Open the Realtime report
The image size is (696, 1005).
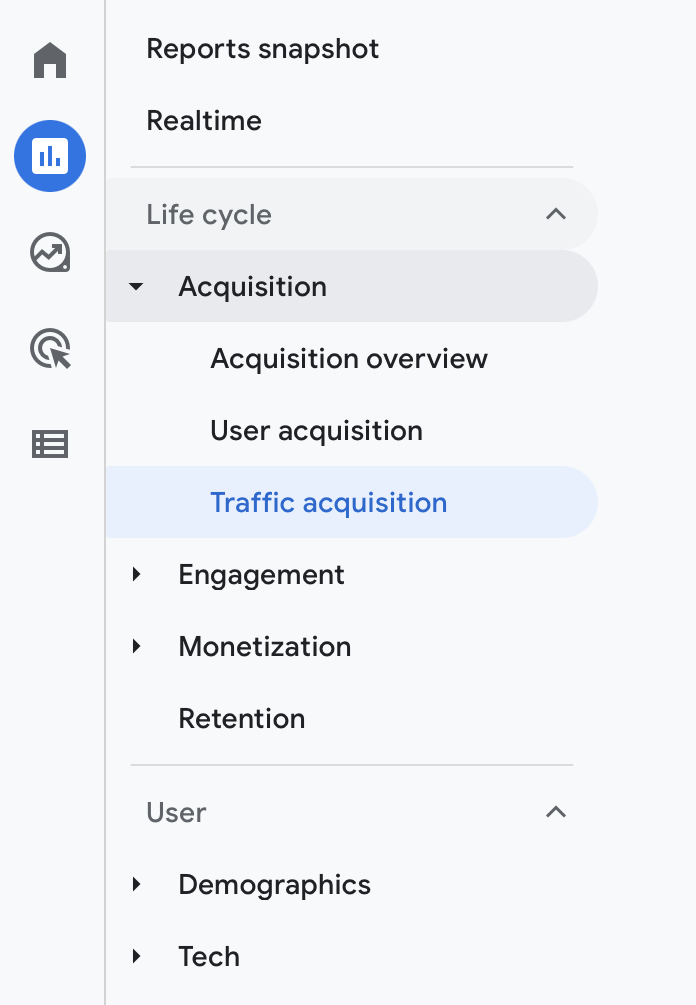click(x=204, y=121)
